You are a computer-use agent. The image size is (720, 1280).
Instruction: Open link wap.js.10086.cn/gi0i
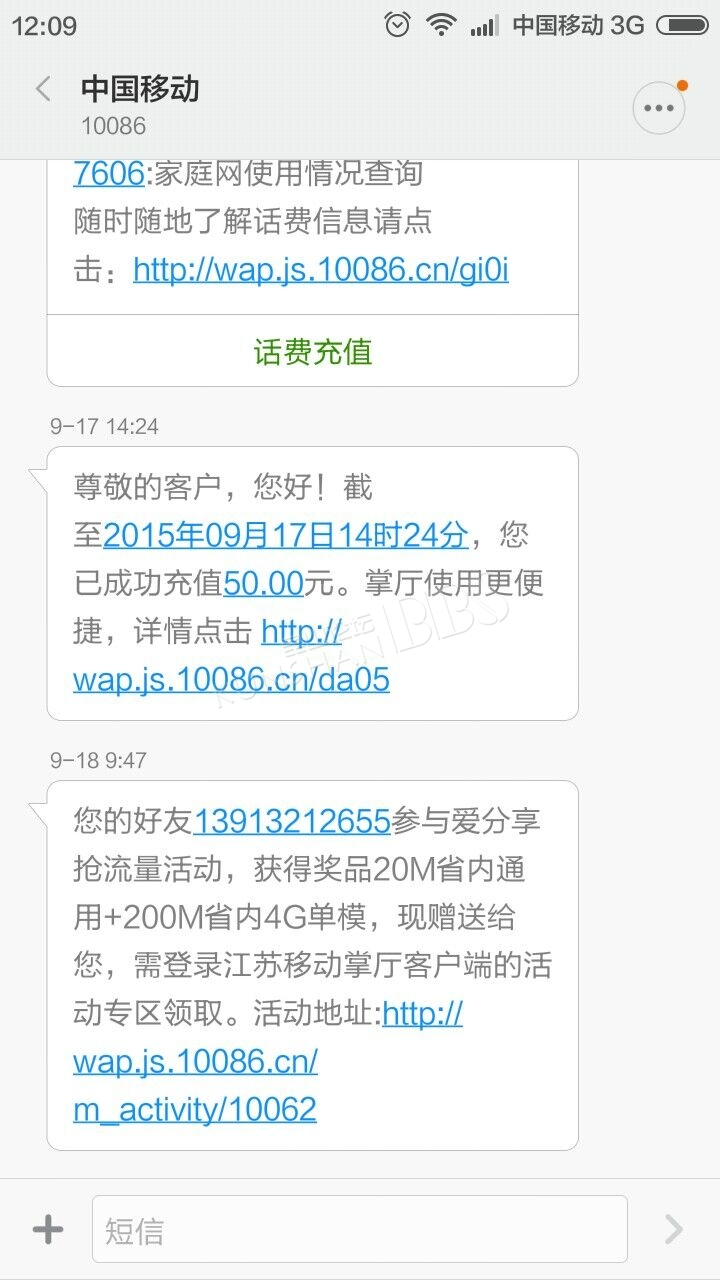(321, 269)
